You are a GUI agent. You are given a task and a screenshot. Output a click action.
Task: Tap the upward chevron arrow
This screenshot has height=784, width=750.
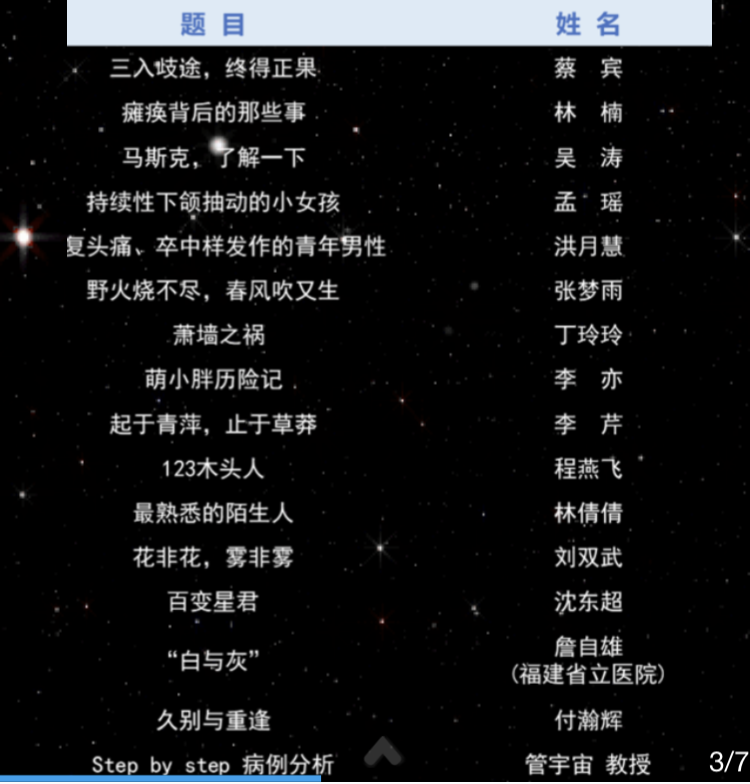click(x=382, y=752)
